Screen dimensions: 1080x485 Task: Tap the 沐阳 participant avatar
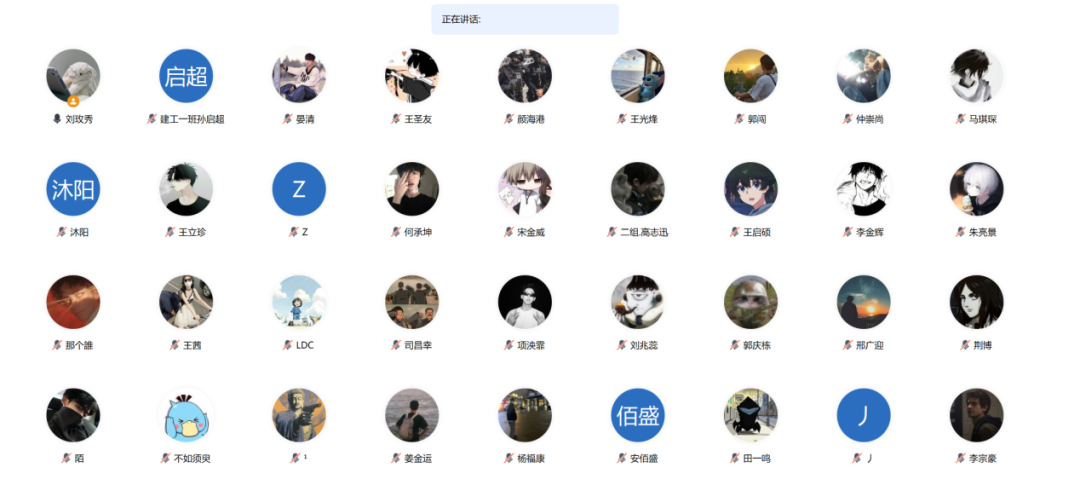(x=73, y=189)
